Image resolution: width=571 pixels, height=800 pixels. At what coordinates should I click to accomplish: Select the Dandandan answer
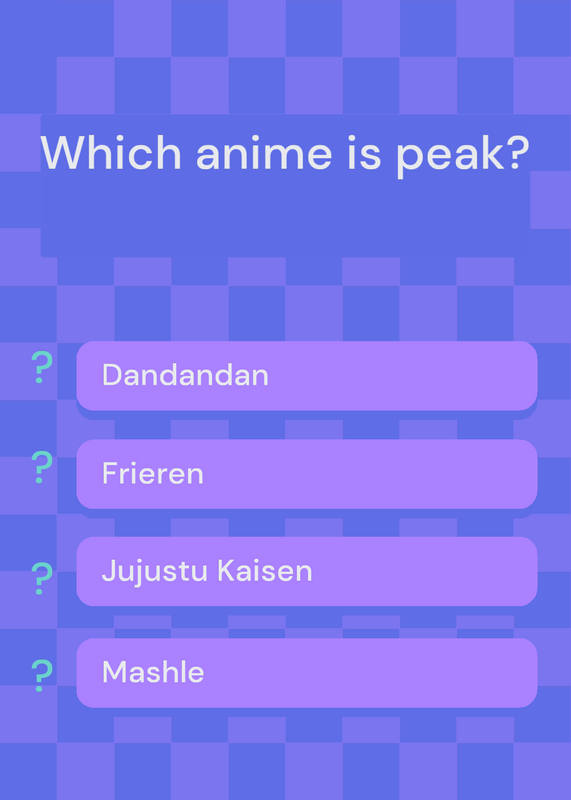pyautogui.click(x=307, y=376)
